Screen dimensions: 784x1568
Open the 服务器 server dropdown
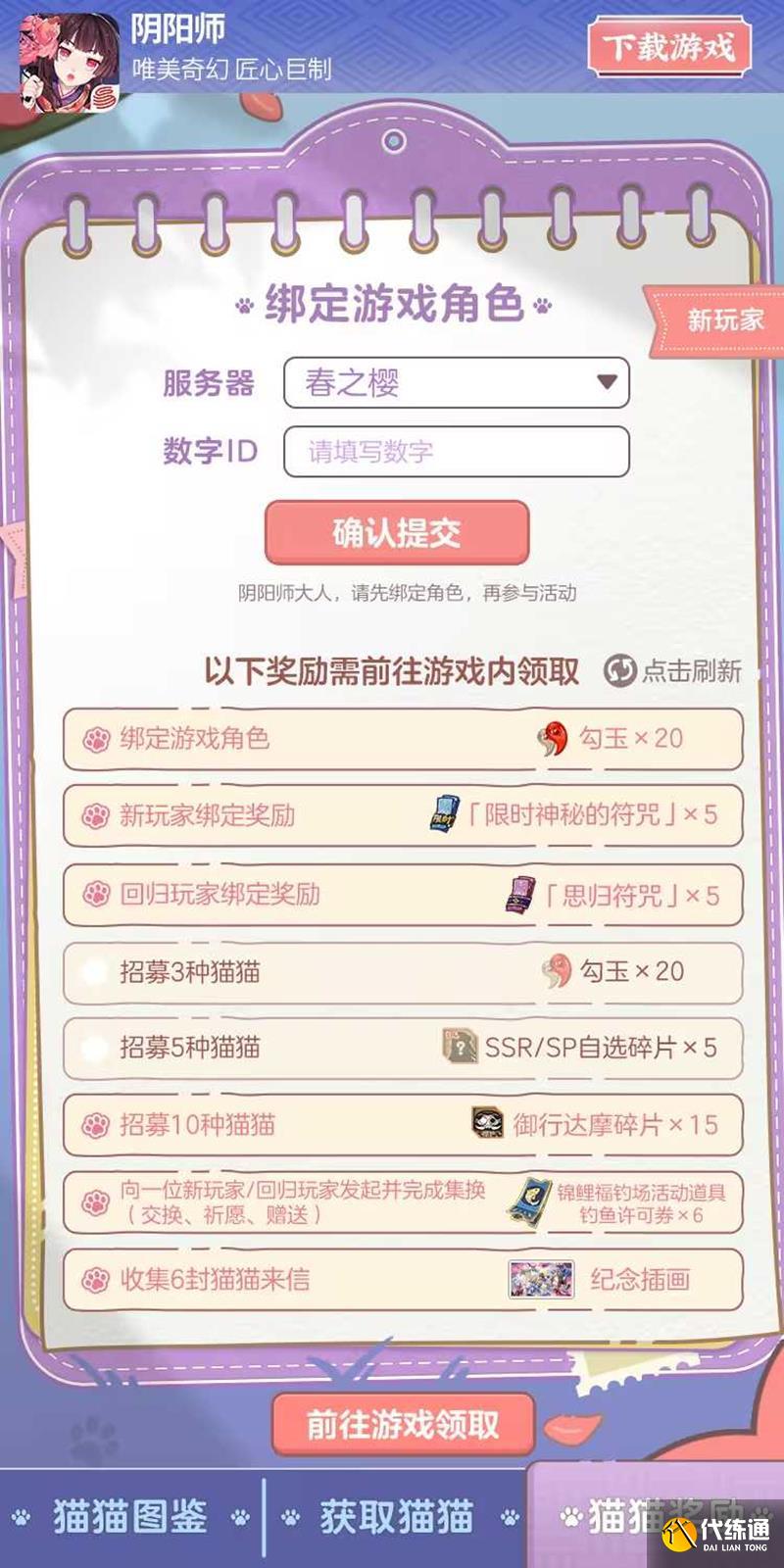point(456,382)
